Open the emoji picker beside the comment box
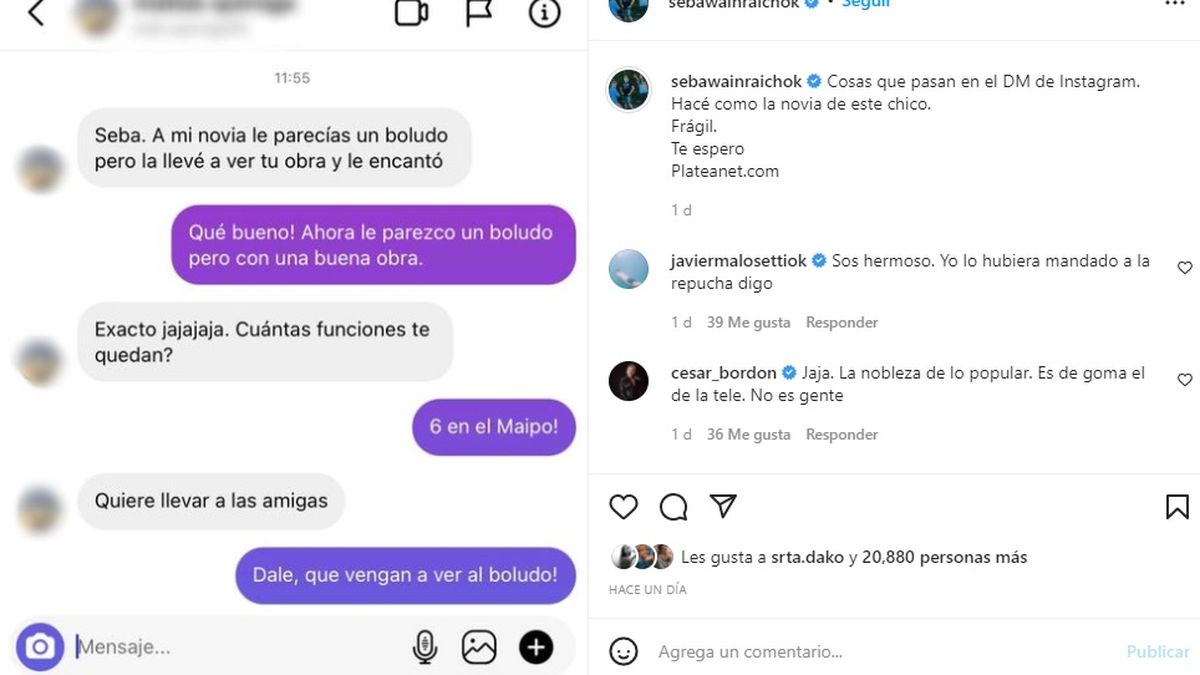This screenshot has height=675, width=1200. pyautogui.click(x=623, y=652)
